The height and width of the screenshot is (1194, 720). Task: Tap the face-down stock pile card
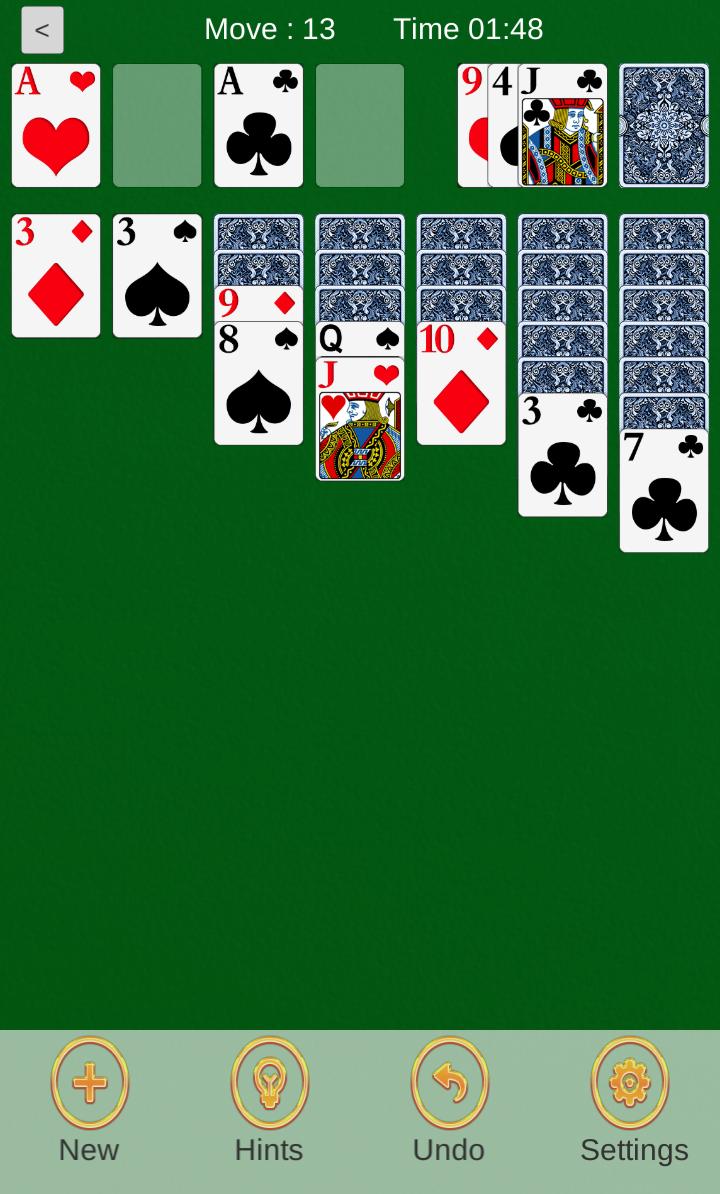pos(663,126)
